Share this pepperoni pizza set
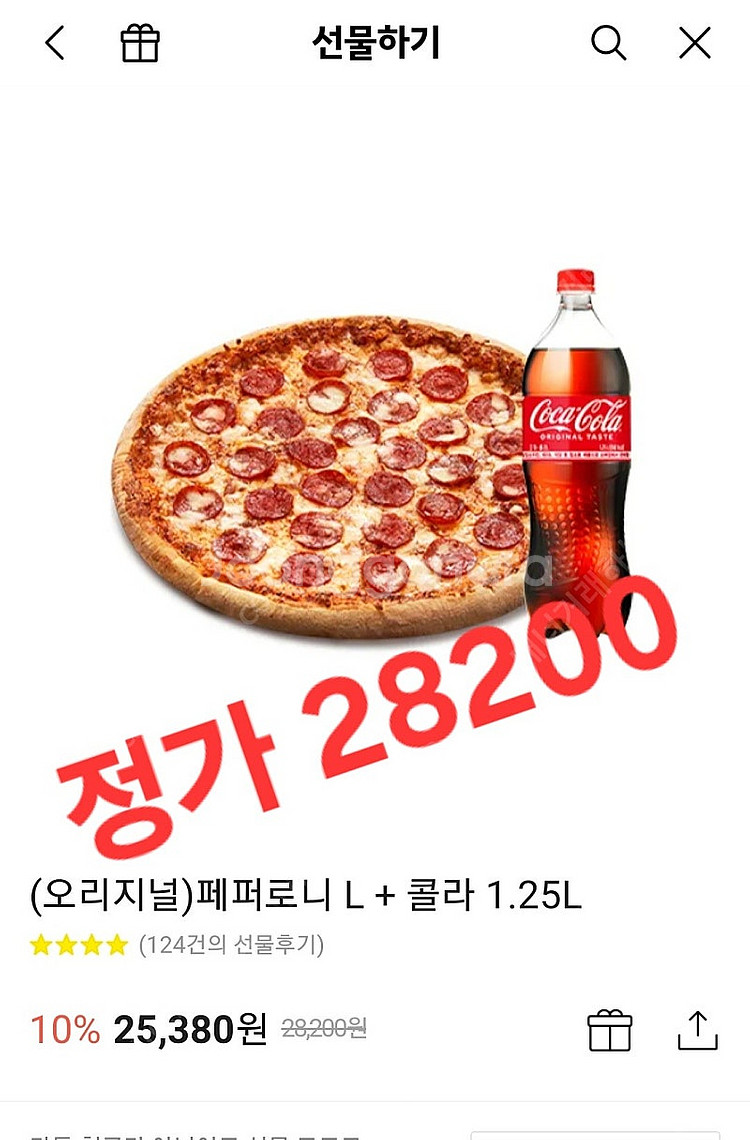 [x=698, y=1029]
